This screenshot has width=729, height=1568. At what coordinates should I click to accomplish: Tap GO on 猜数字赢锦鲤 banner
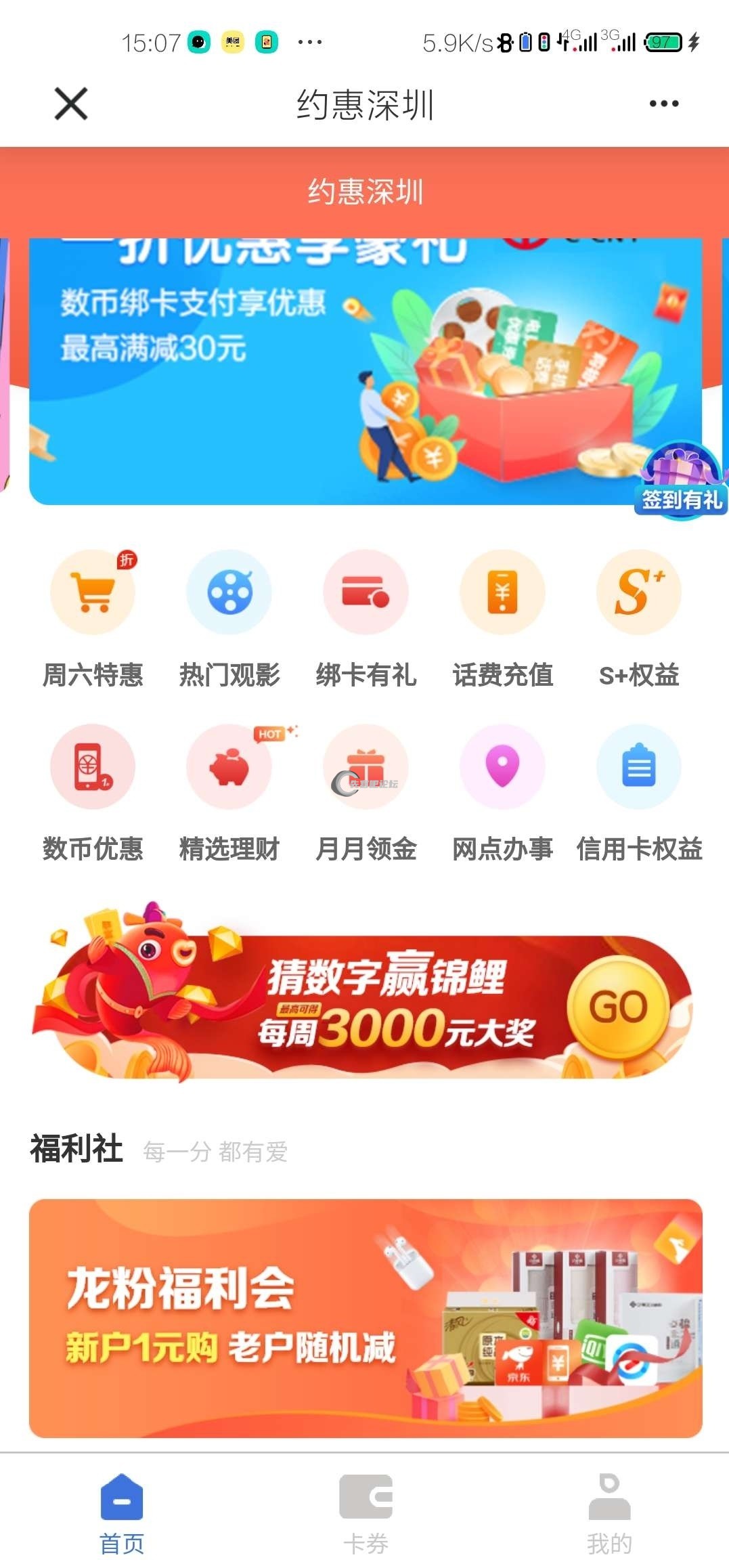618,1007
